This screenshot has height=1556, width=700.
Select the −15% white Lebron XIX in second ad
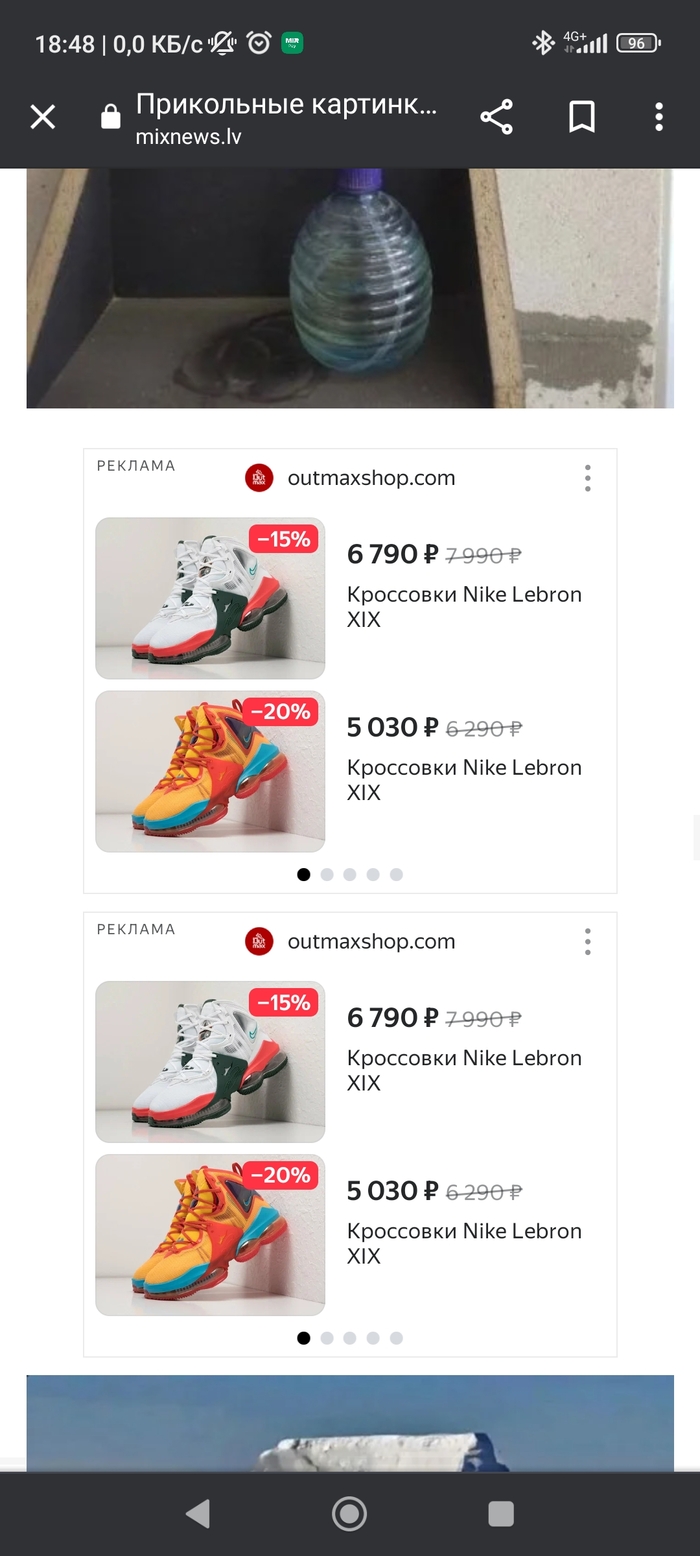(x=210, y=1061)
